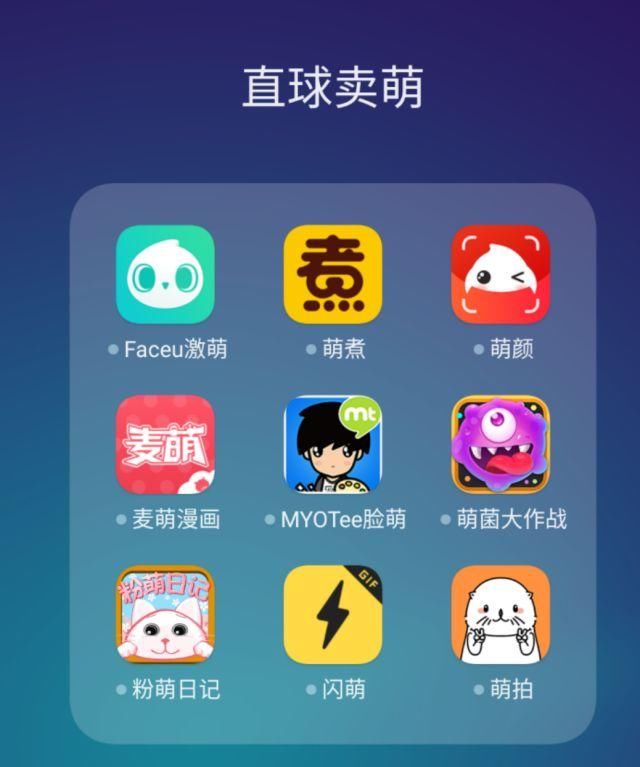
Task: Open the Faceu激萌 app
Action: [165, 274]
